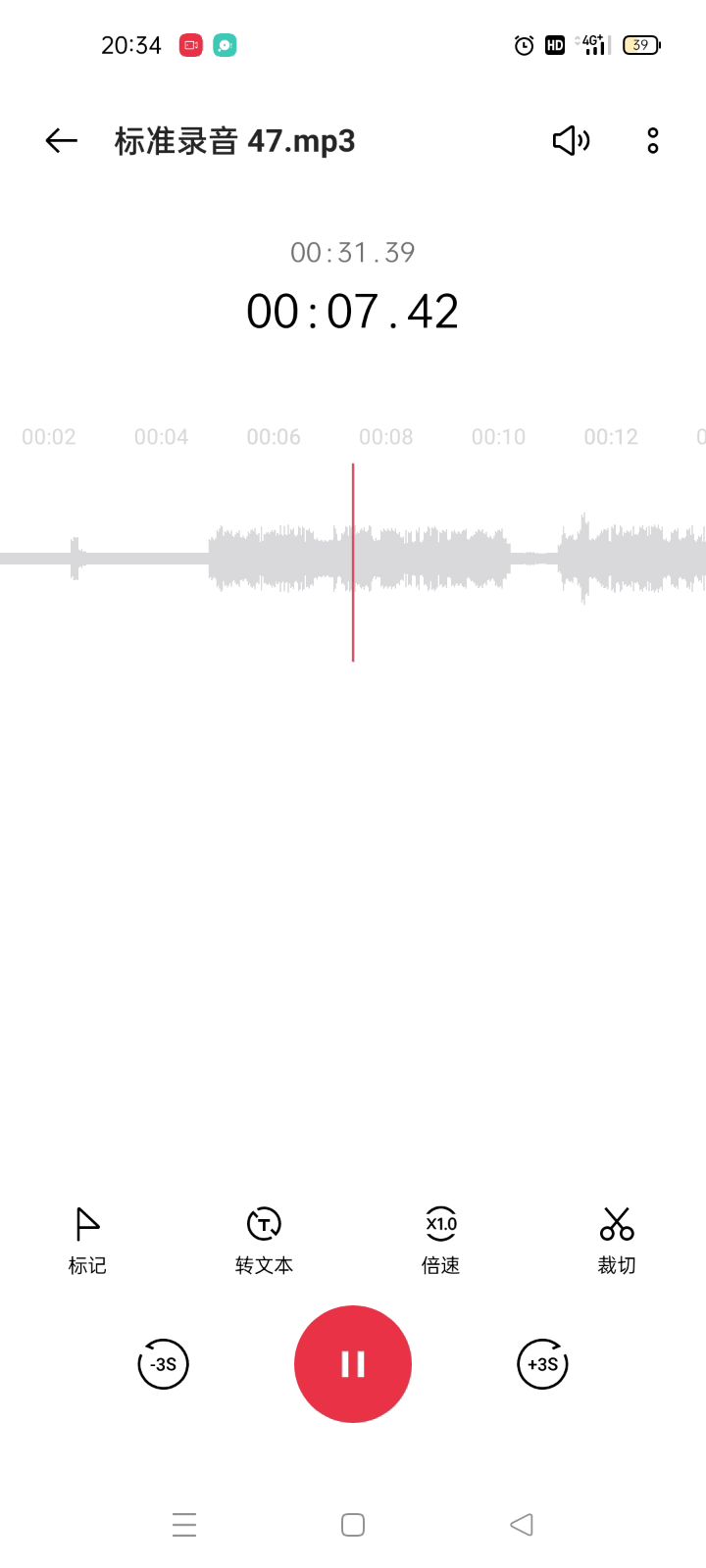Pause the recording playback

click(x=353, y=1363)
